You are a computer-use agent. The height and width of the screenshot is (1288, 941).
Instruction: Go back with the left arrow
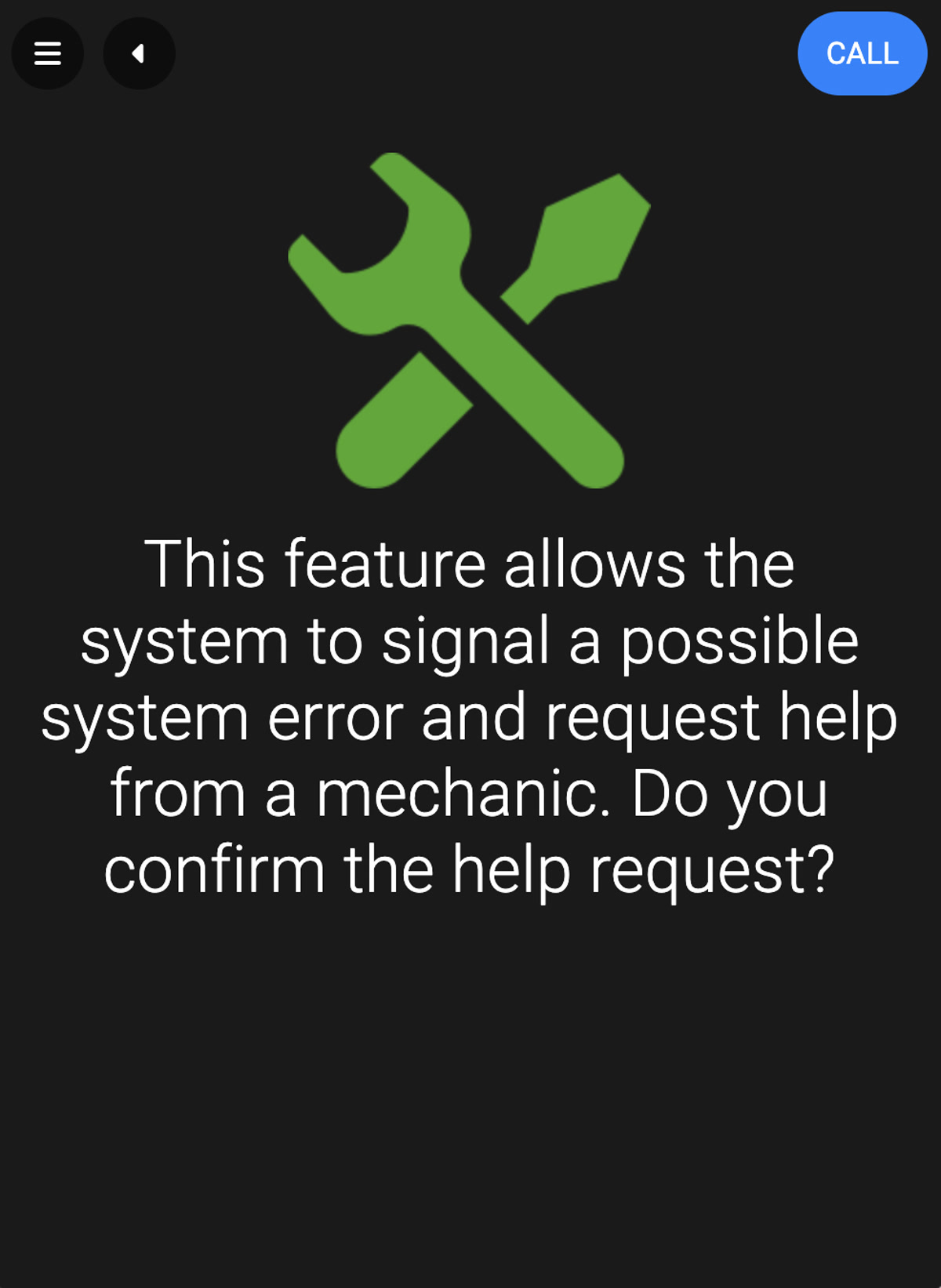(139, 53)
